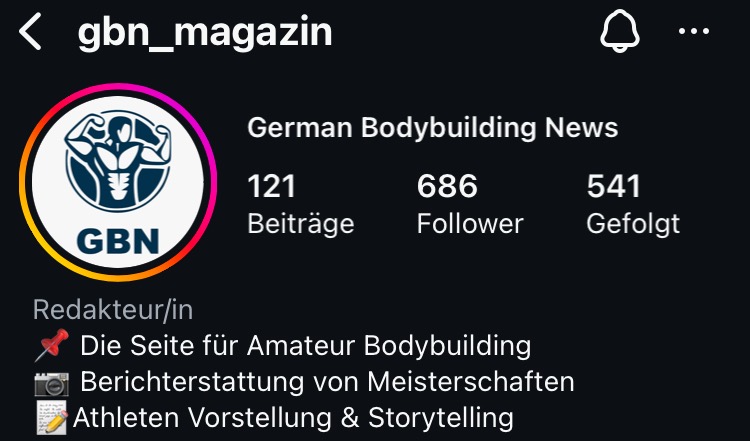This screenshot has height=441, width=750.
Task: Go back using the back arrow
Action: tap(30, 33)
